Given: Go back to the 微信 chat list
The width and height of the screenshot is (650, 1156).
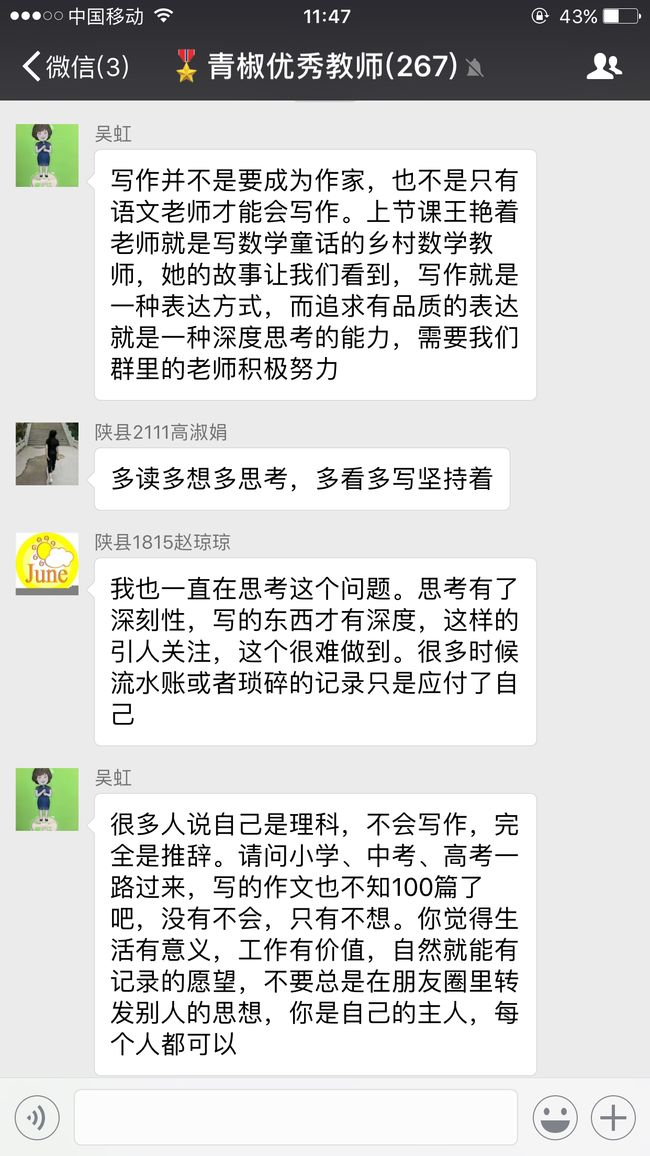Looking at the screenshot, I should coord(75,66).
